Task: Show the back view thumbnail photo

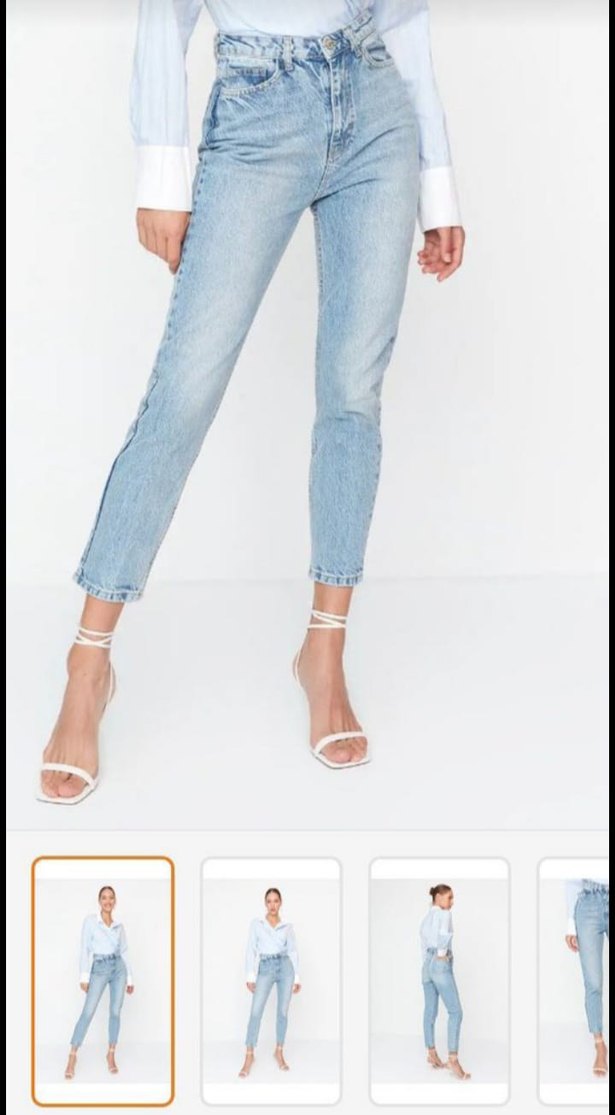Action: pyautogui.click(x=440, y=980)
